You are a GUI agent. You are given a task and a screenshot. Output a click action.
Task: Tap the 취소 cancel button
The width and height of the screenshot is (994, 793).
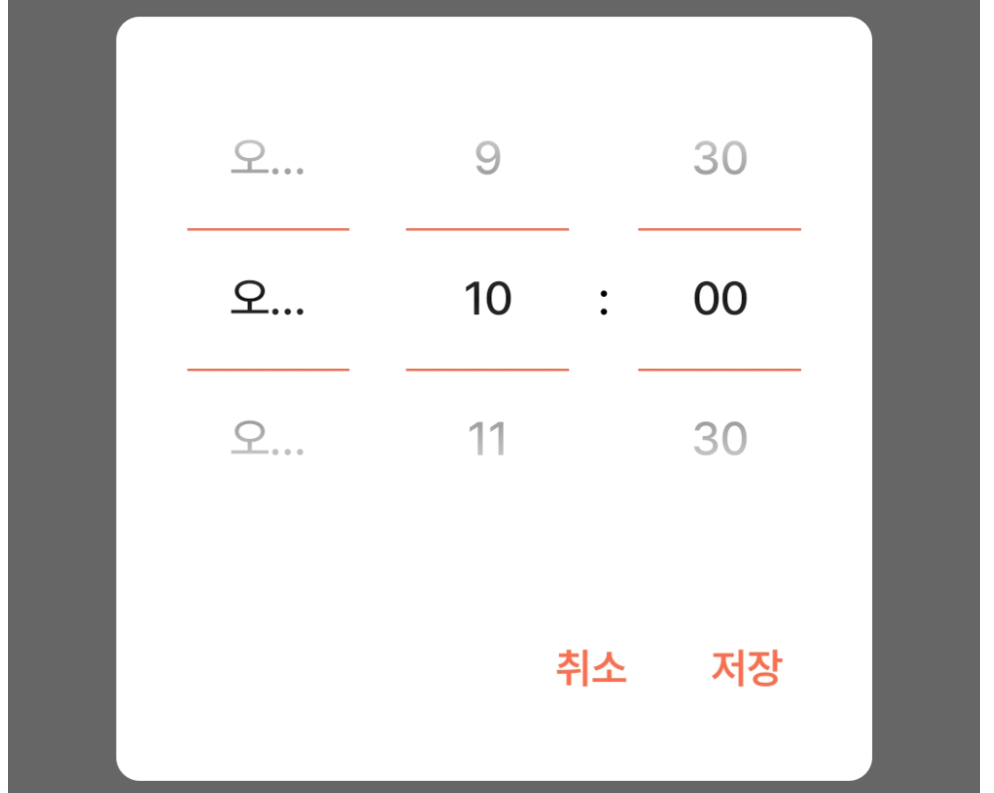[591, 668]
